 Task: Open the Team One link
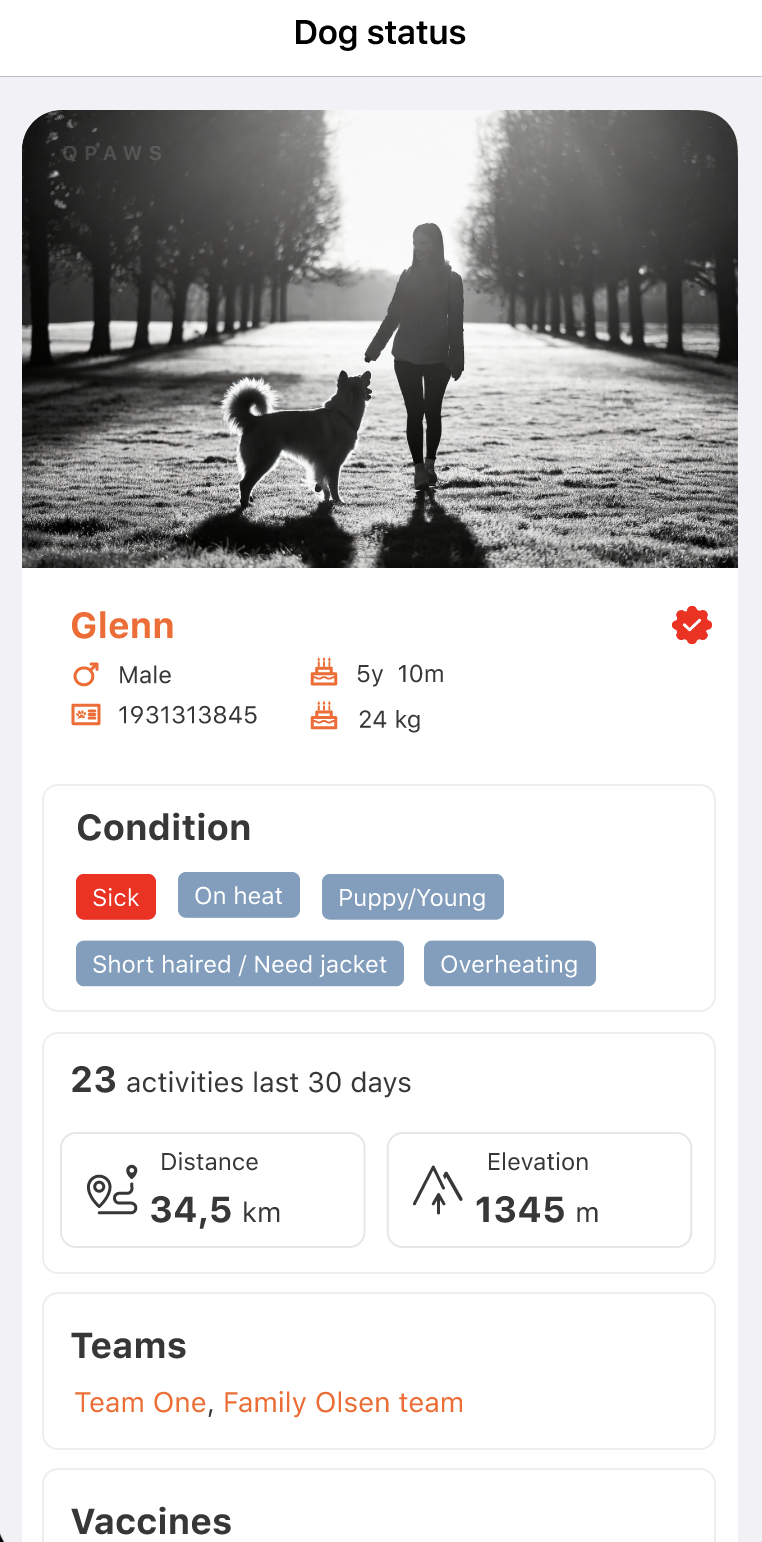[x=140, y=1402]
